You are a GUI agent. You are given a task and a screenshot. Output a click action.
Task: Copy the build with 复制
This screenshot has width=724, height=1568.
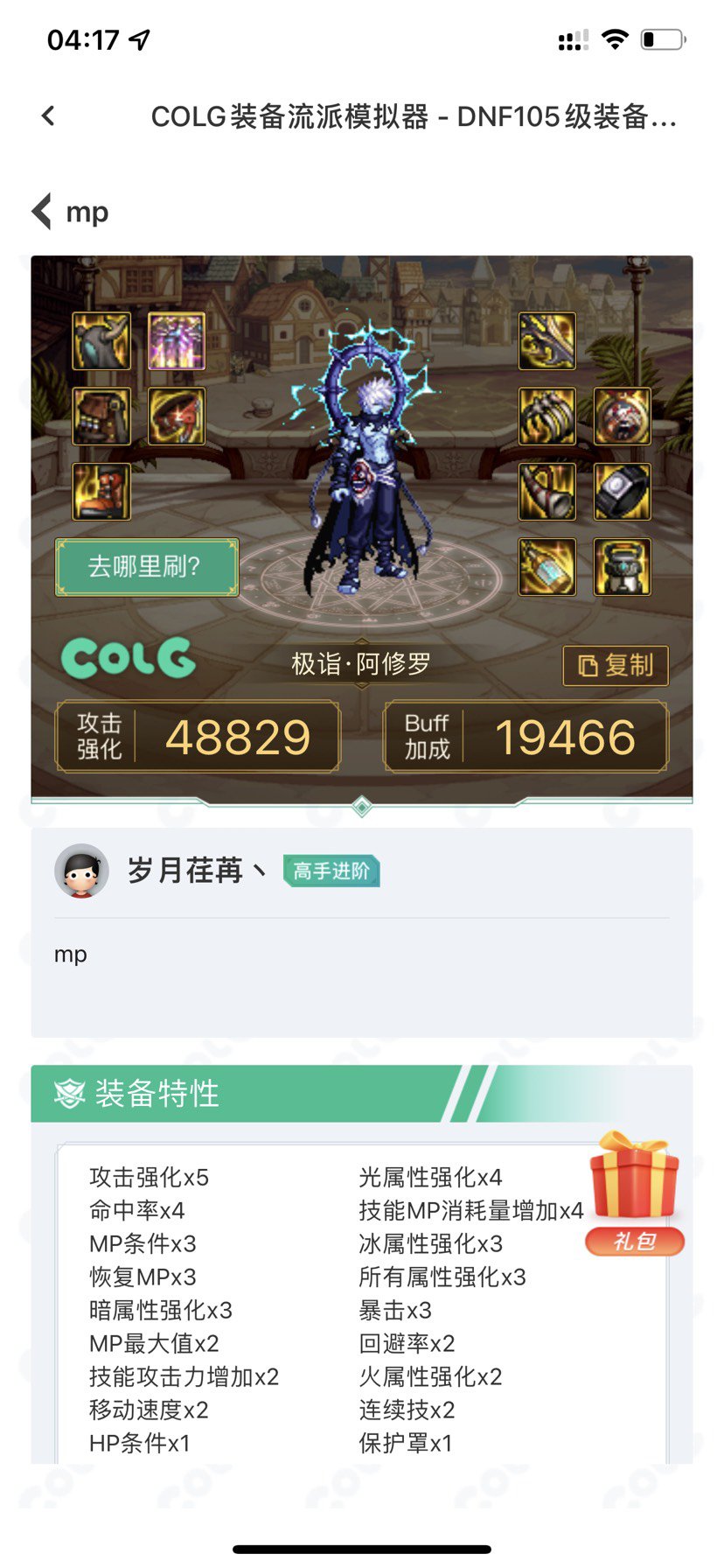tap(616, 666)
